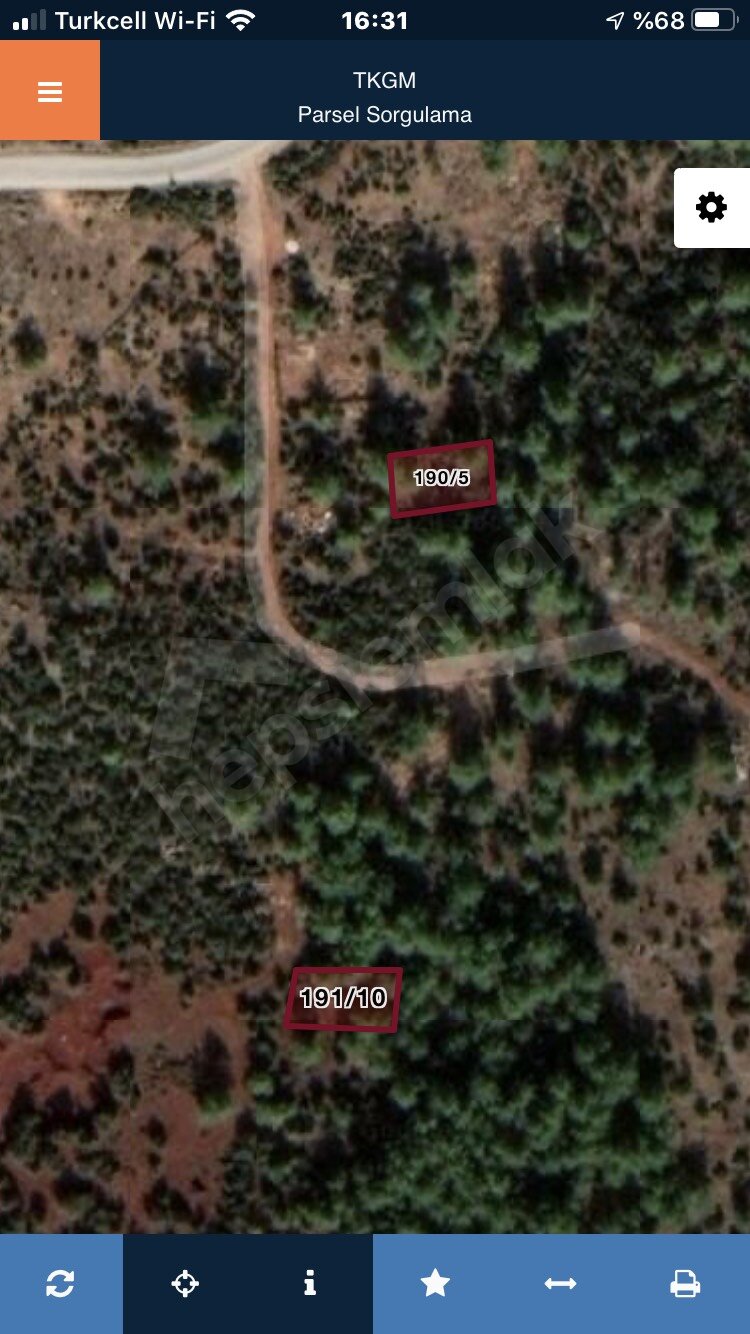This screenshot has width=750, height=1334.
Task: Open the map settings gear
Action: pos(711,208)
